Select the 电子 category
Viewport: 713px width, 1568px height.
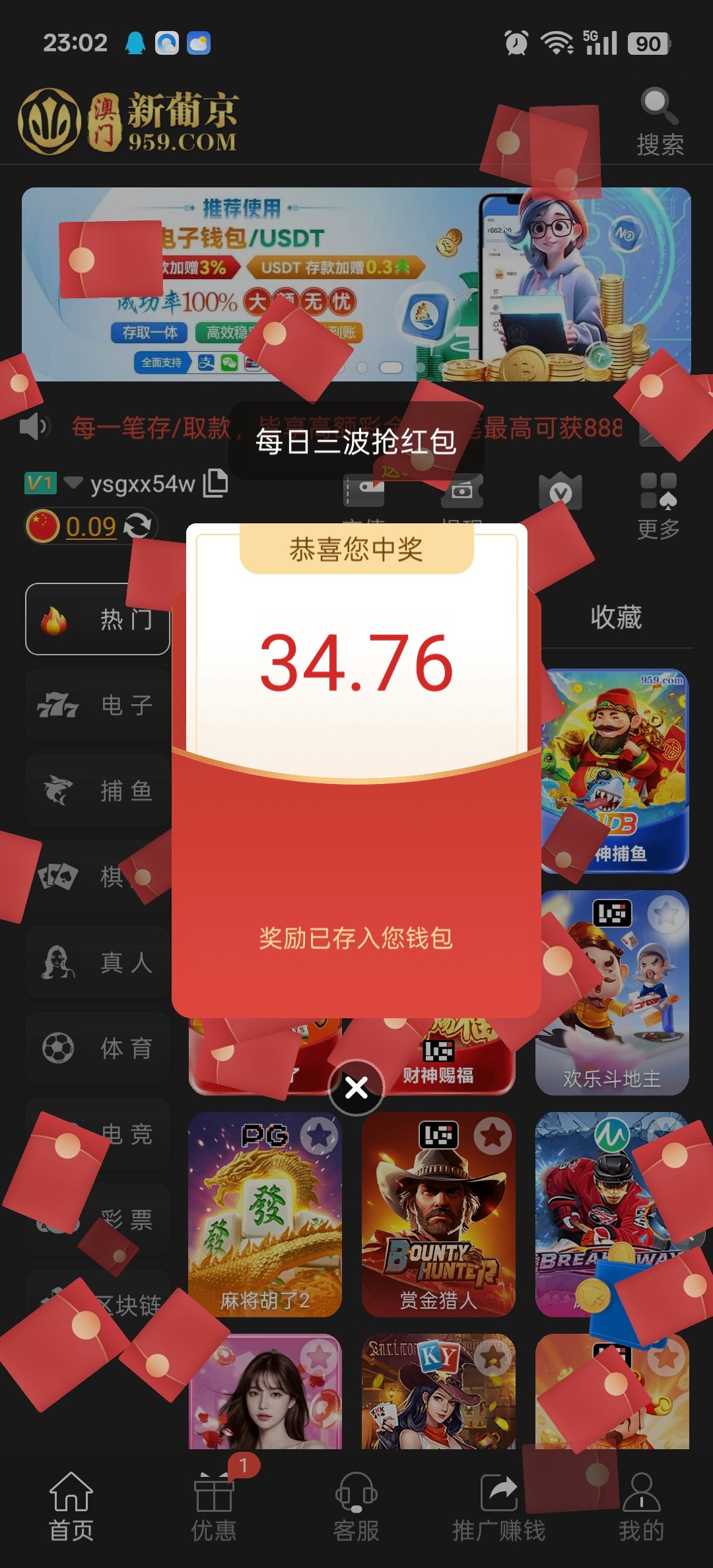[x=98, y=705]
